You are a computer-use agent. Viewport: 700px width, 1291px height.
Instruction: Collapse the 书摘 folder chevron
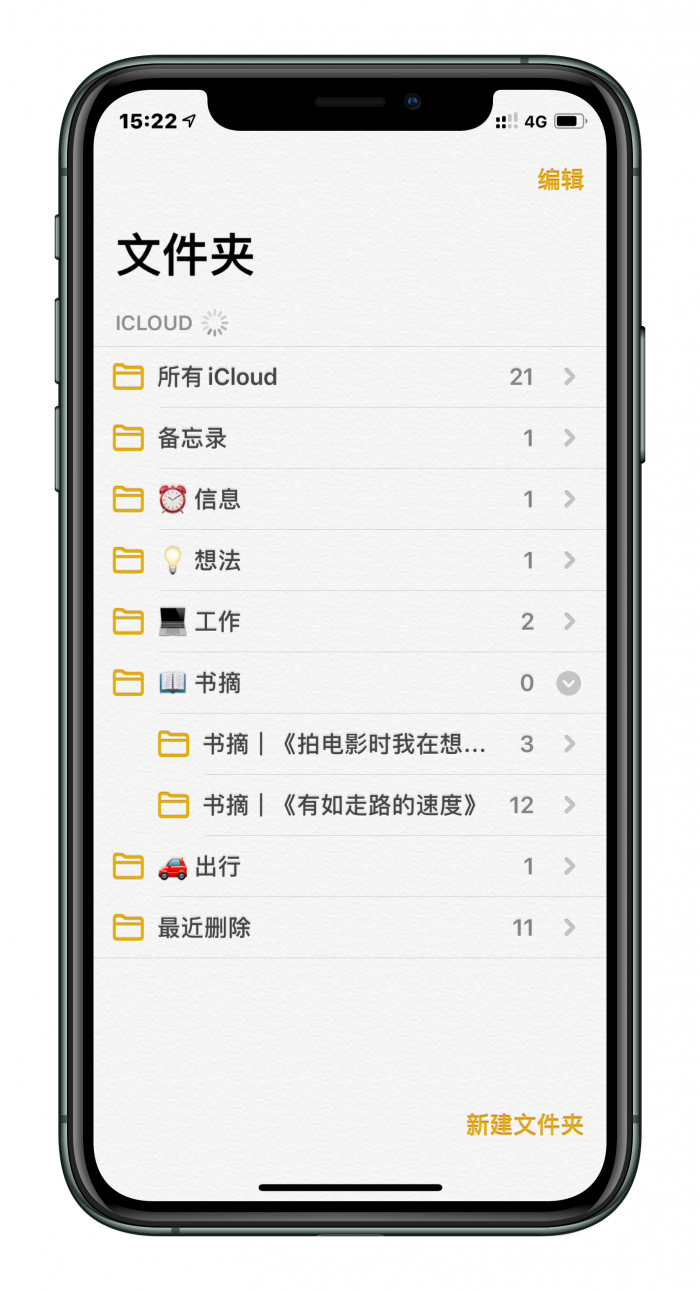(x=568, y=683)
